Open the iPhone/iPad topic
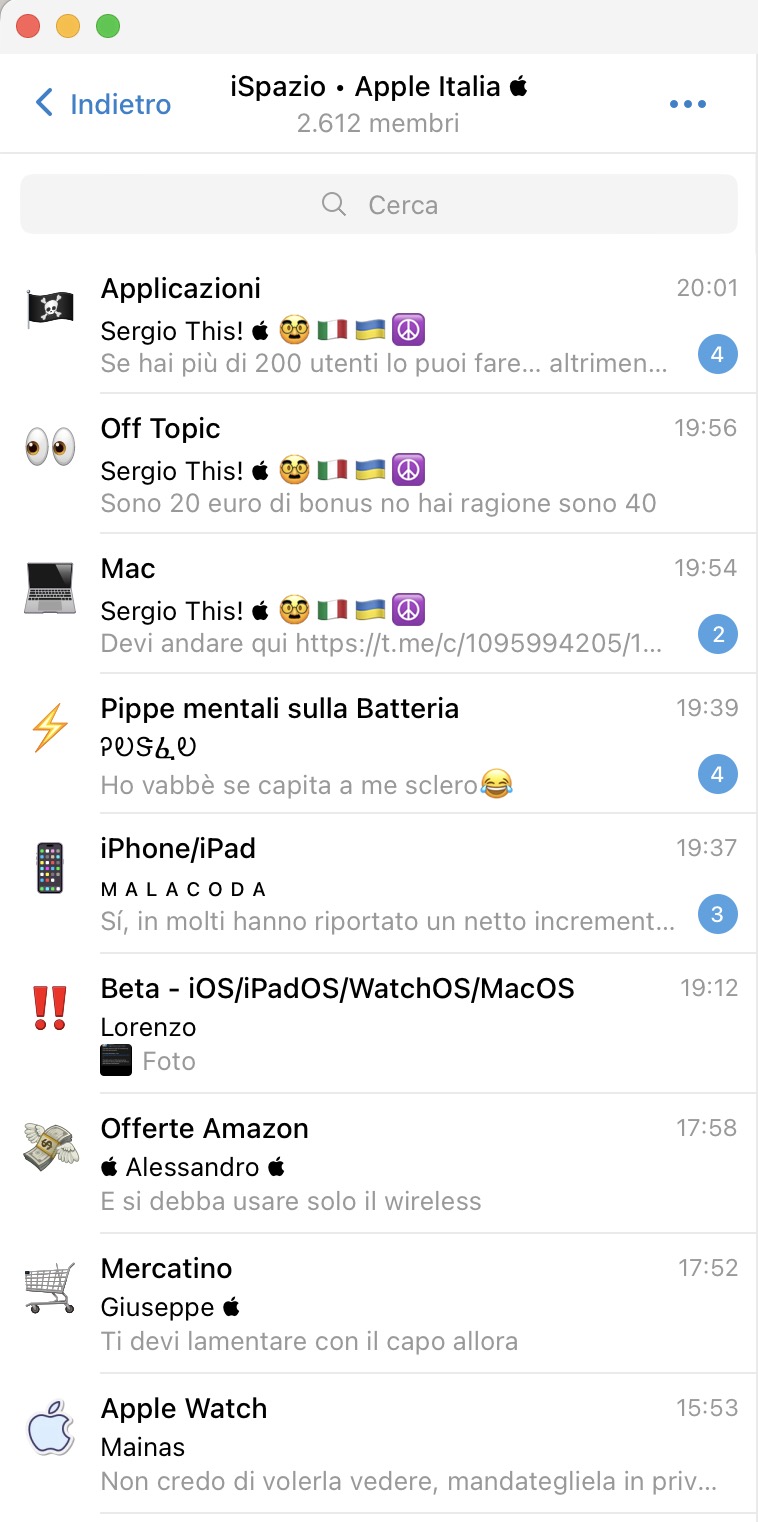Viewport: 758px width, 1522px height. pyautogui.click(x=379, y=884)
